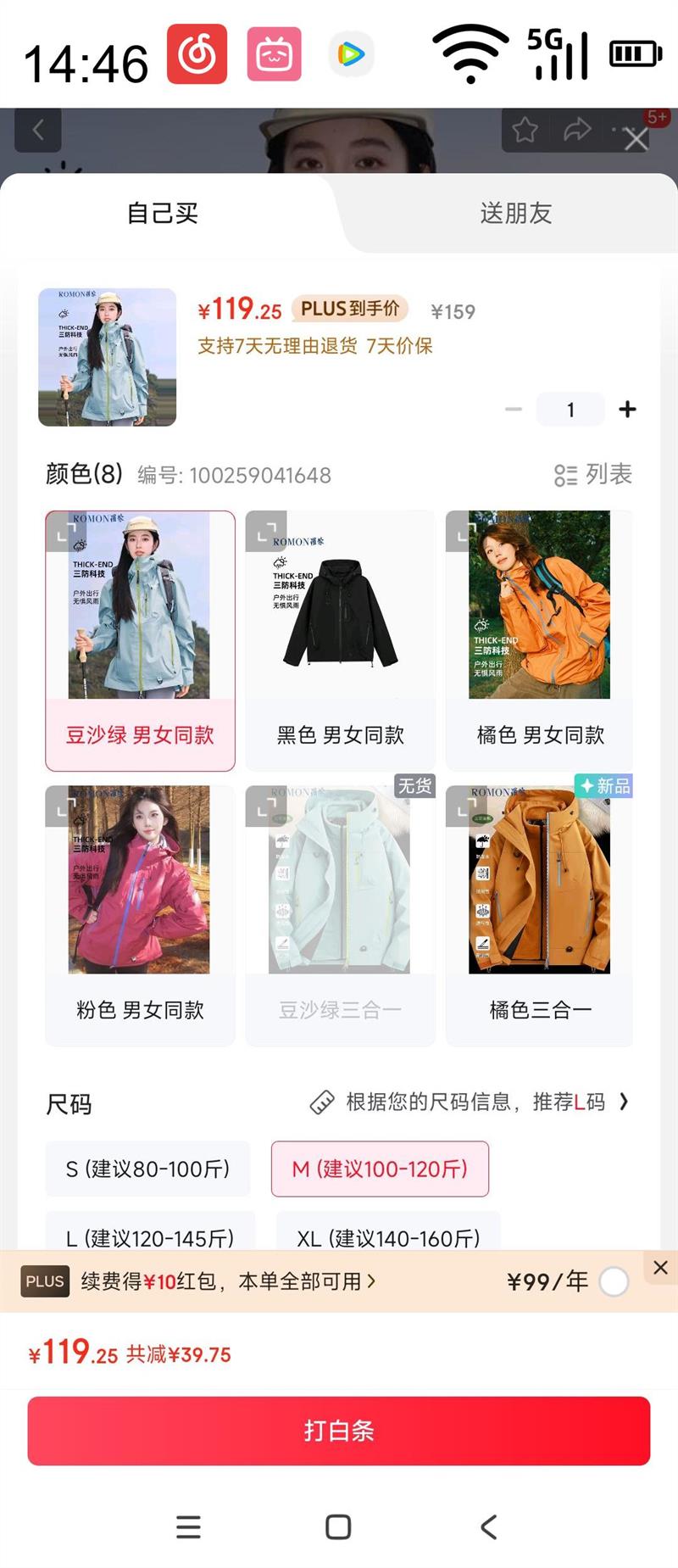The image size is (678, 1568).
Task: Choose the 黑色 男女同款 color
Action: [x=340, y=640]
